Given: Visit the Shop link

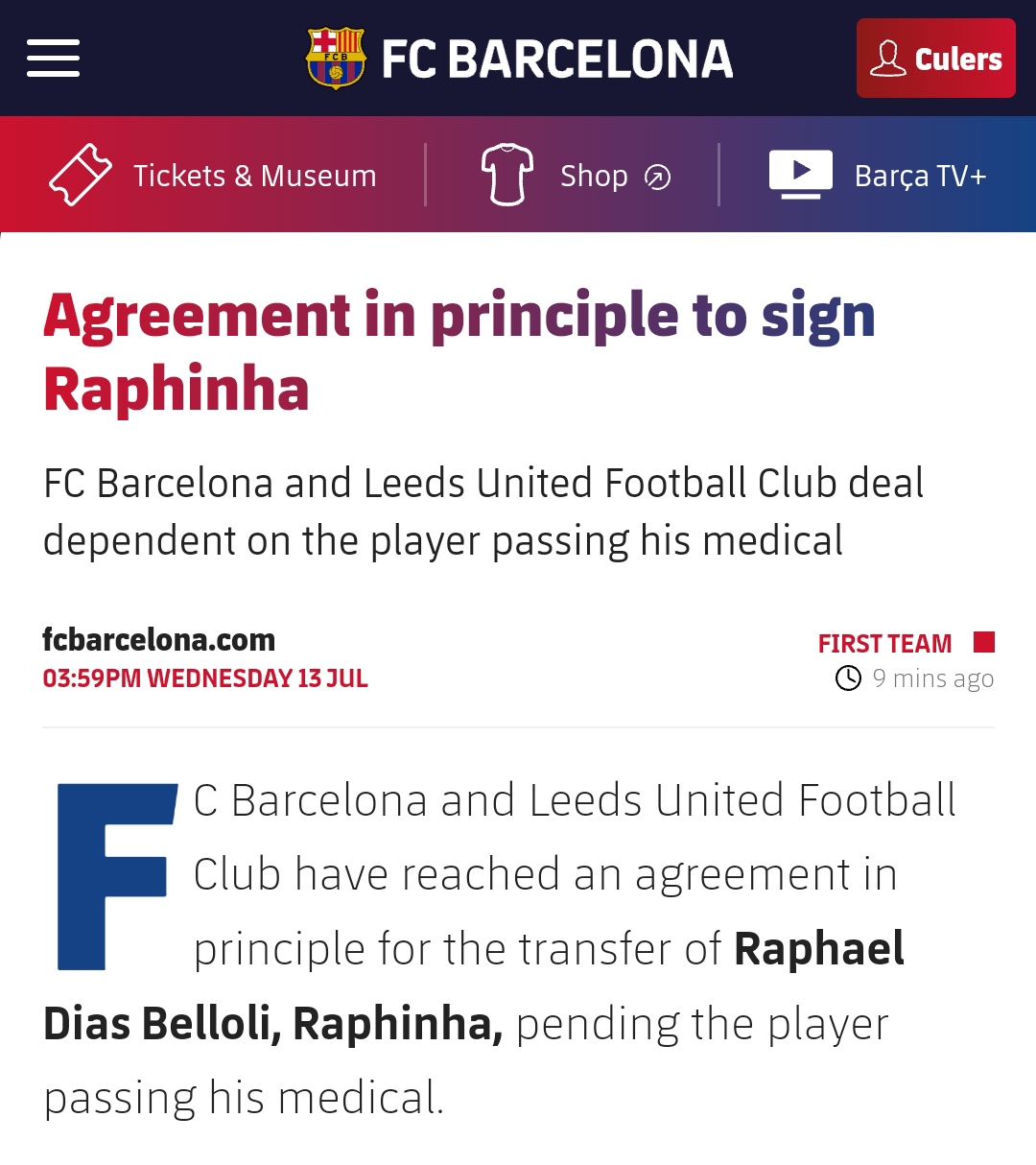Looking at the screenshot, I should [x=575, y=176].
